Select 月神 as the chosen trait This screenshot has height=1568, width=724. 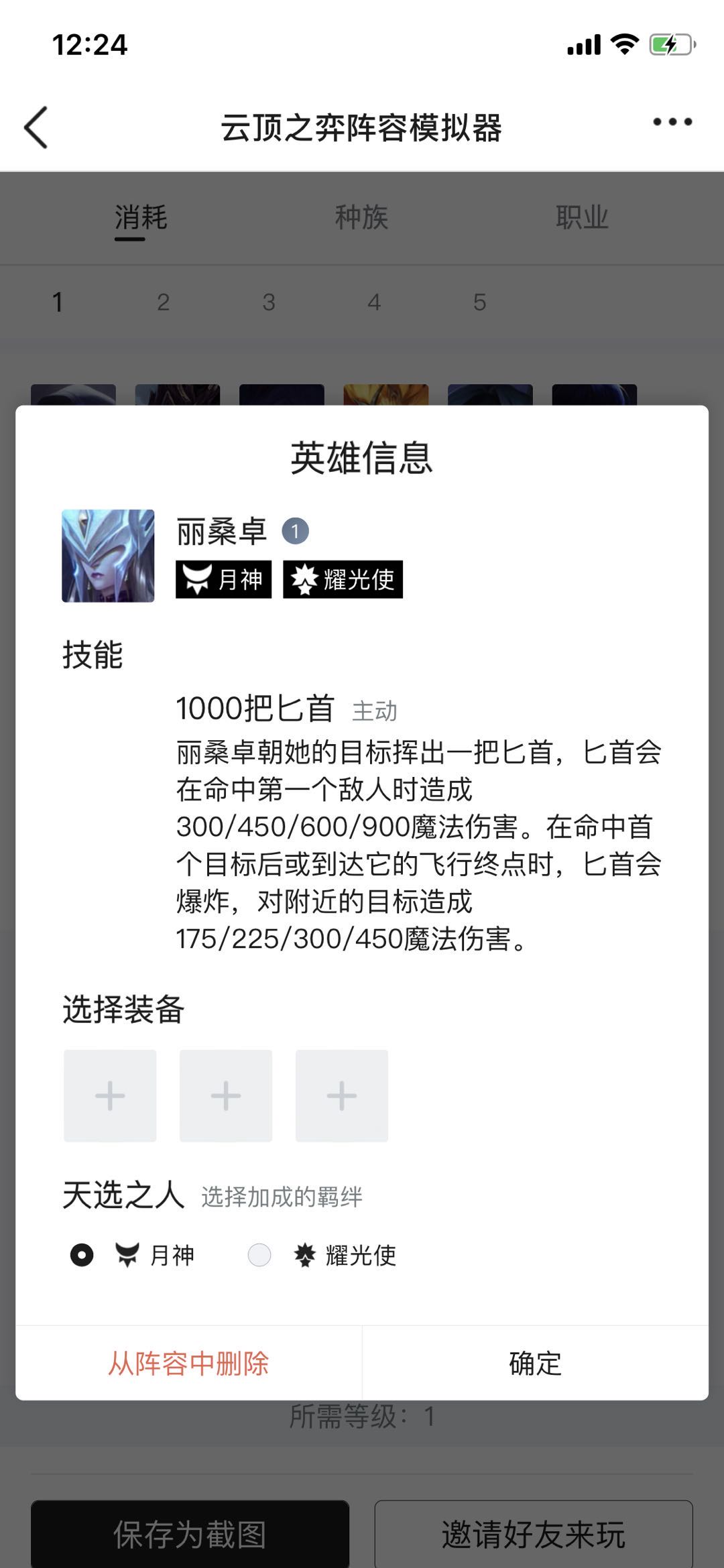click(x=82, y=1255)
